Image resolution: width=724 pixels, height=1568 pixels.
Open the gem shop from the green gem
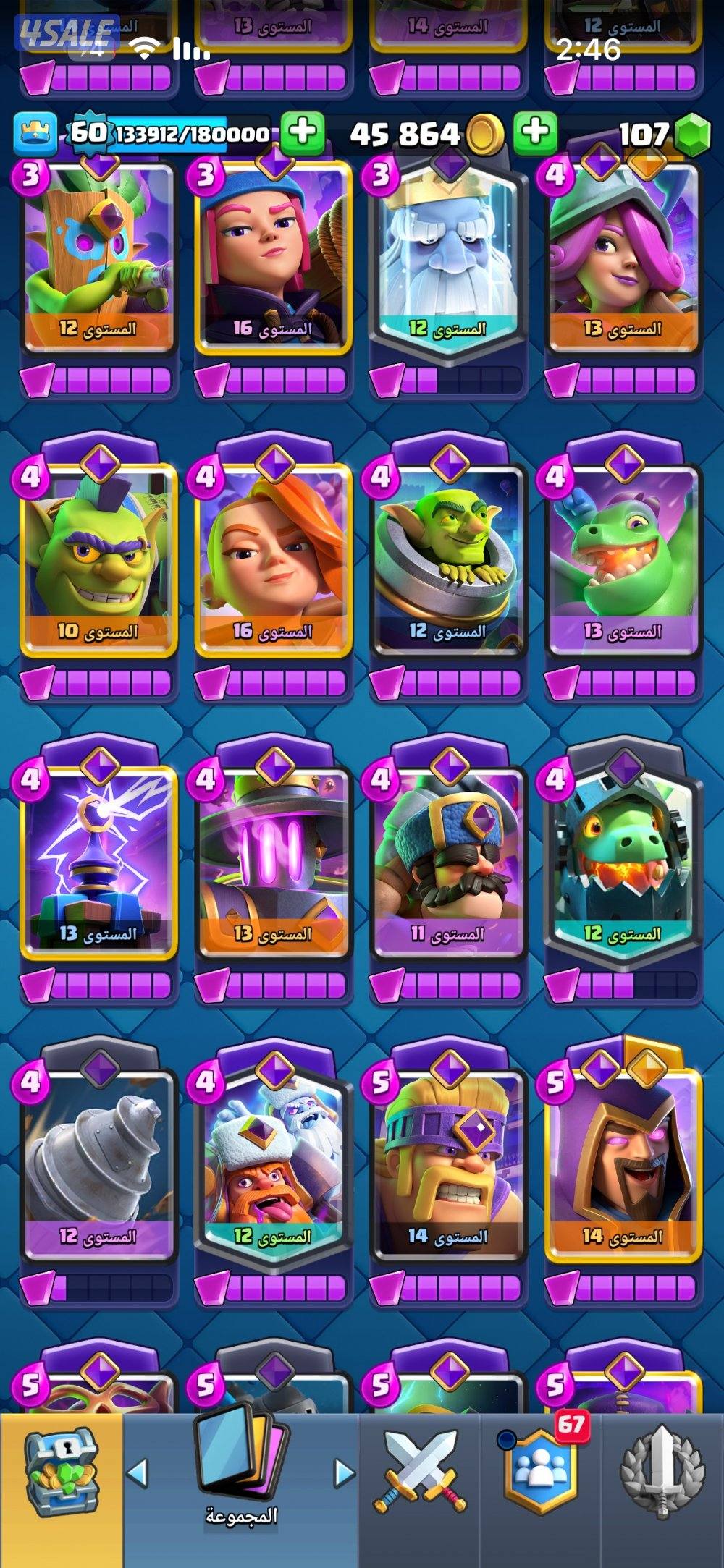click(x=692, y=135)
